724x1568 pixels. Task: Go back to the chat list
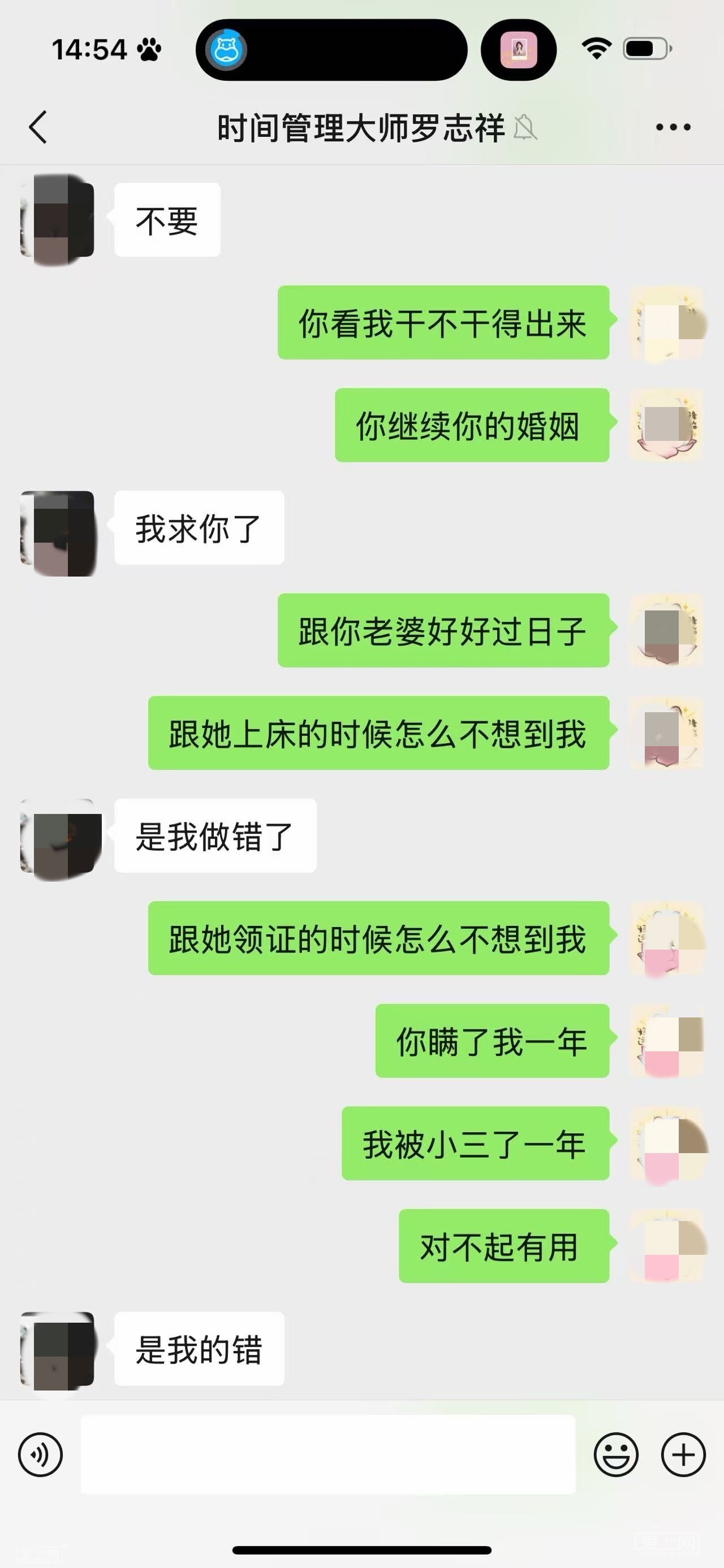point(38,127)
